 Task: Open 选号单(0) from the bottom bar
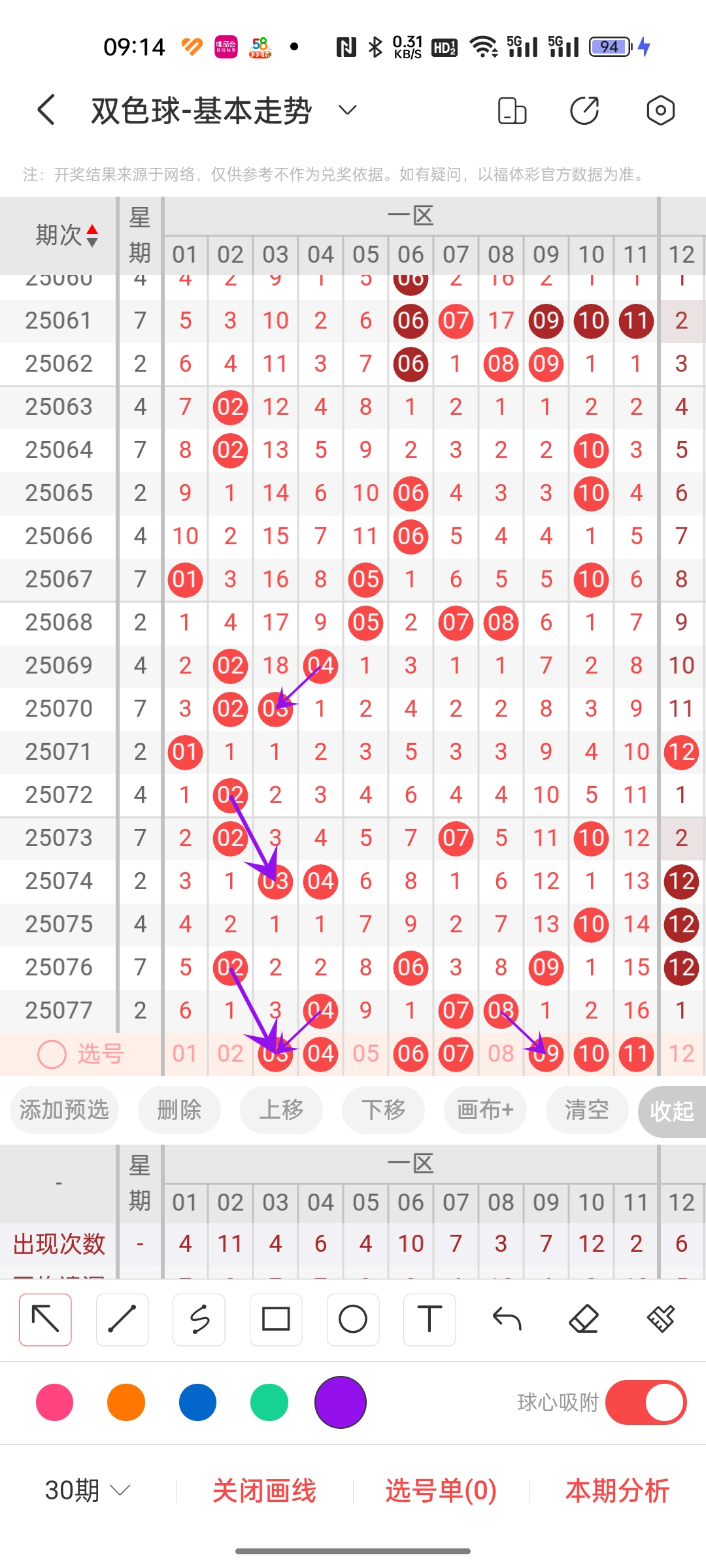[439, 1492]
